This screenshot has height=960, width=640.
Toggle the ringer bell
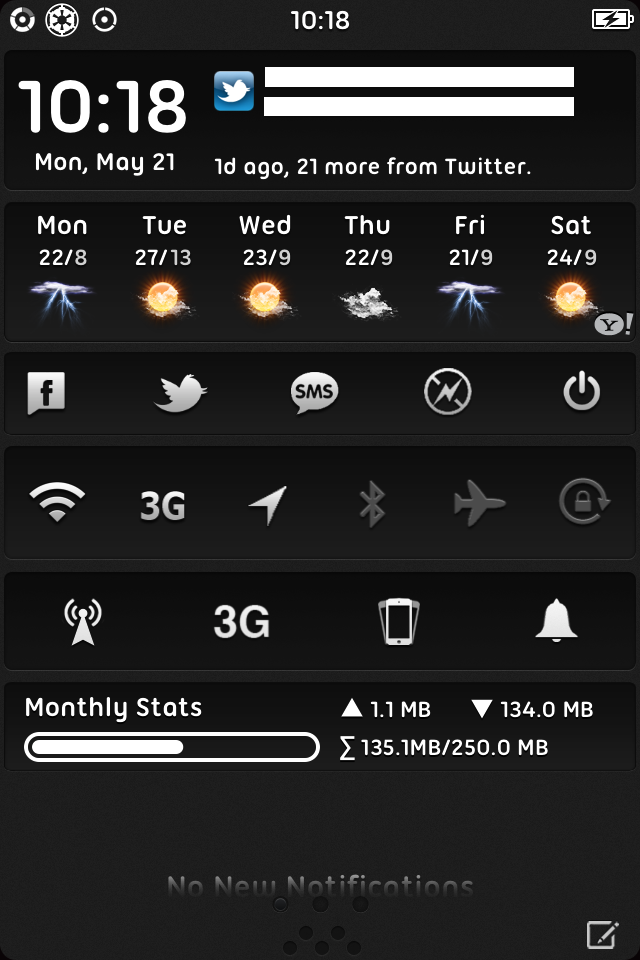(557, 621)
